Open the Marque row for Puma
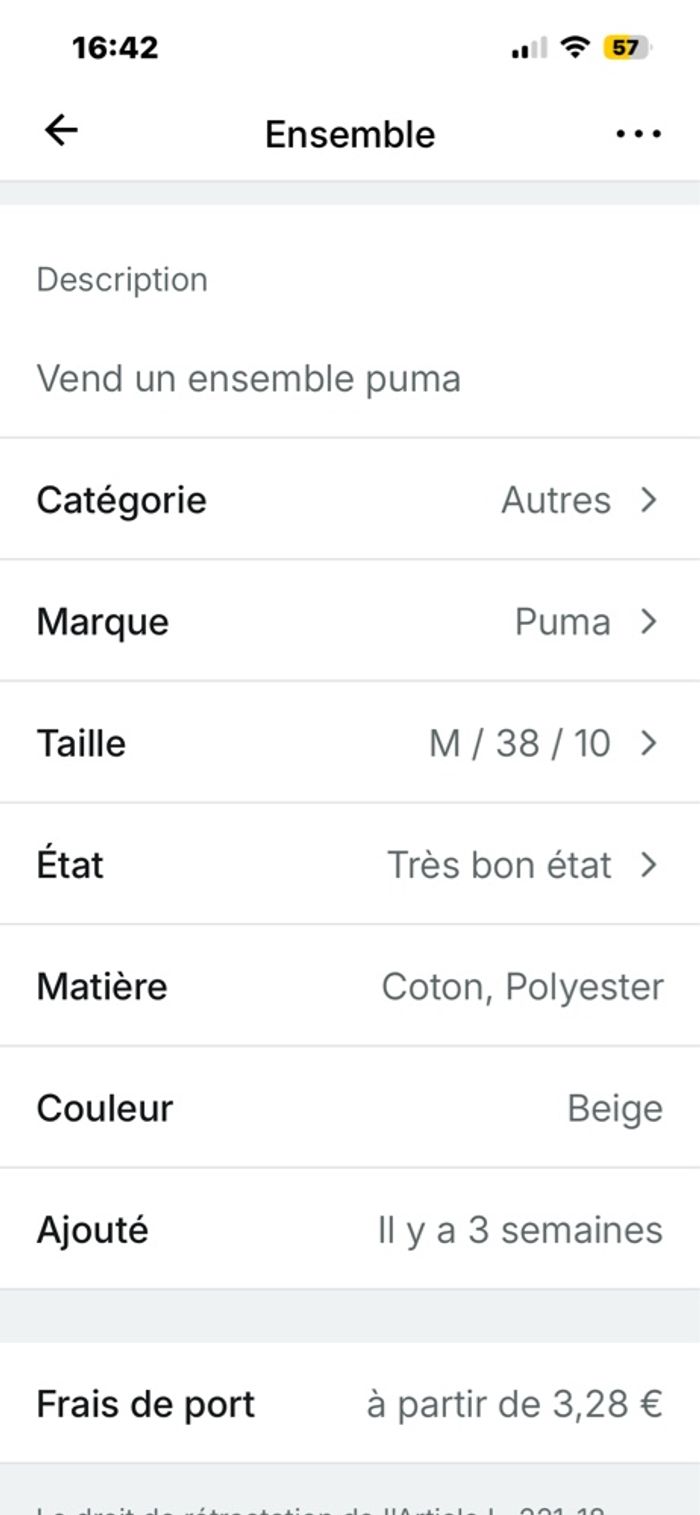 (350, 621)
